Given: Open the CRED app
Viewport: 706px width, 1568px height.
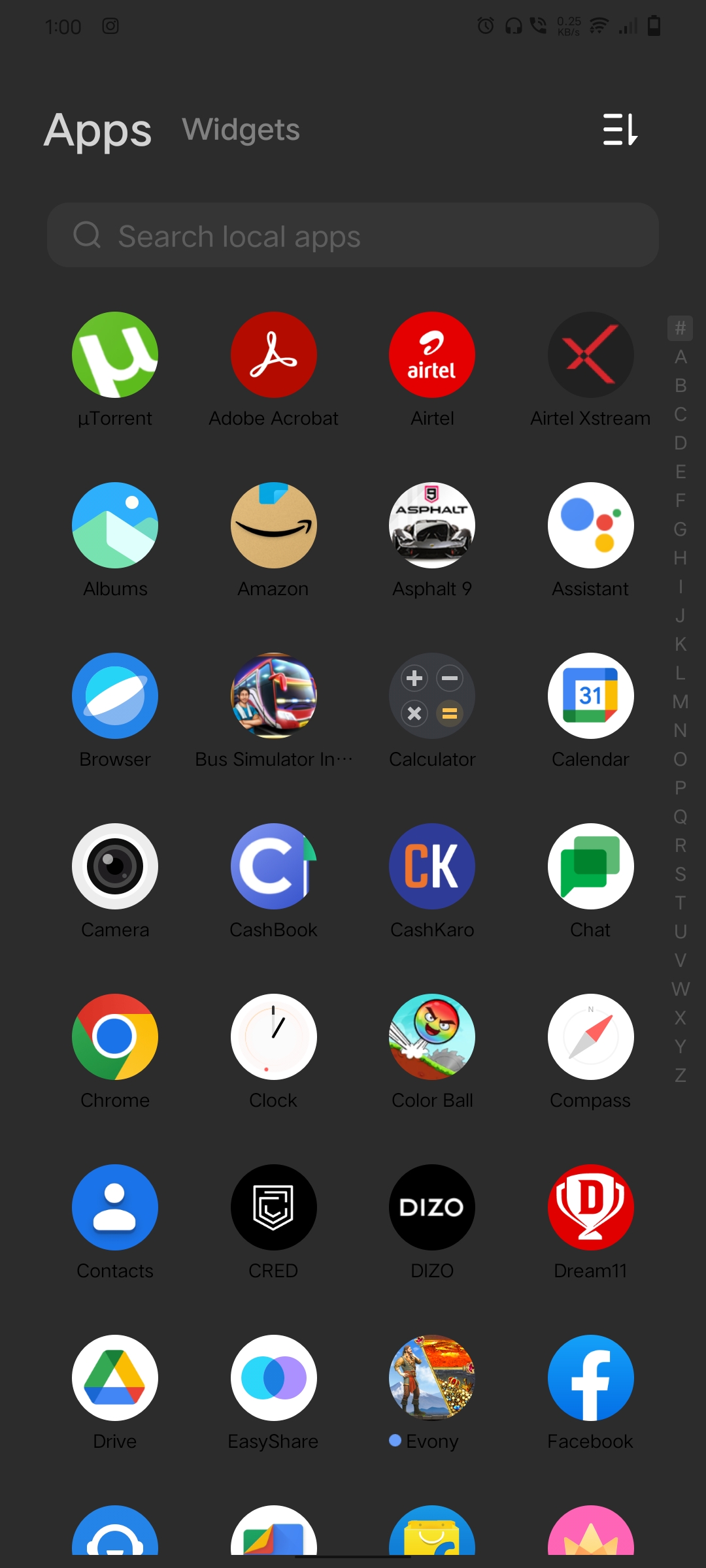Looking at the screenshot, I should click(273, 1207).
